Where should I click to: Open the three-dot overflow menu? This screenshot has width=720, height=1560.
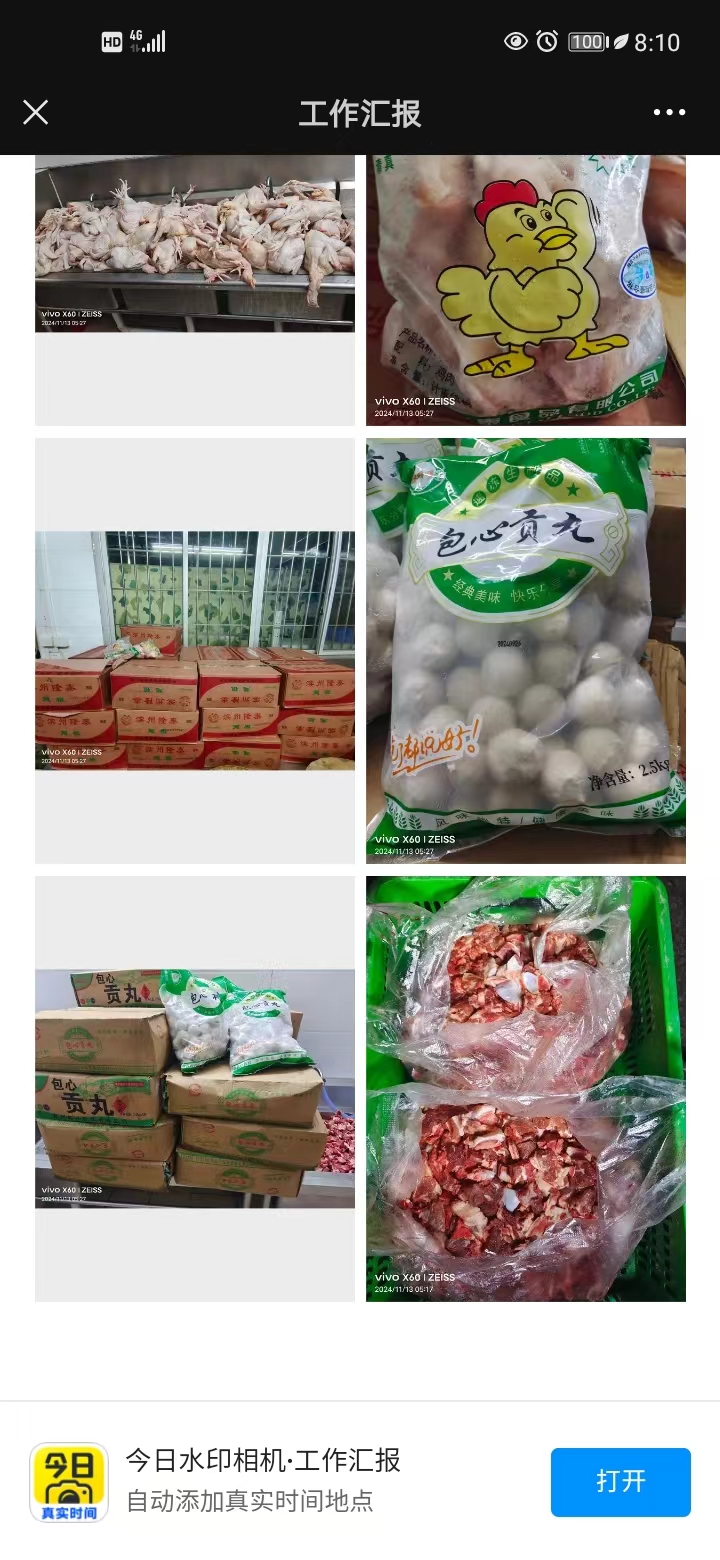(x=669, y=112)
